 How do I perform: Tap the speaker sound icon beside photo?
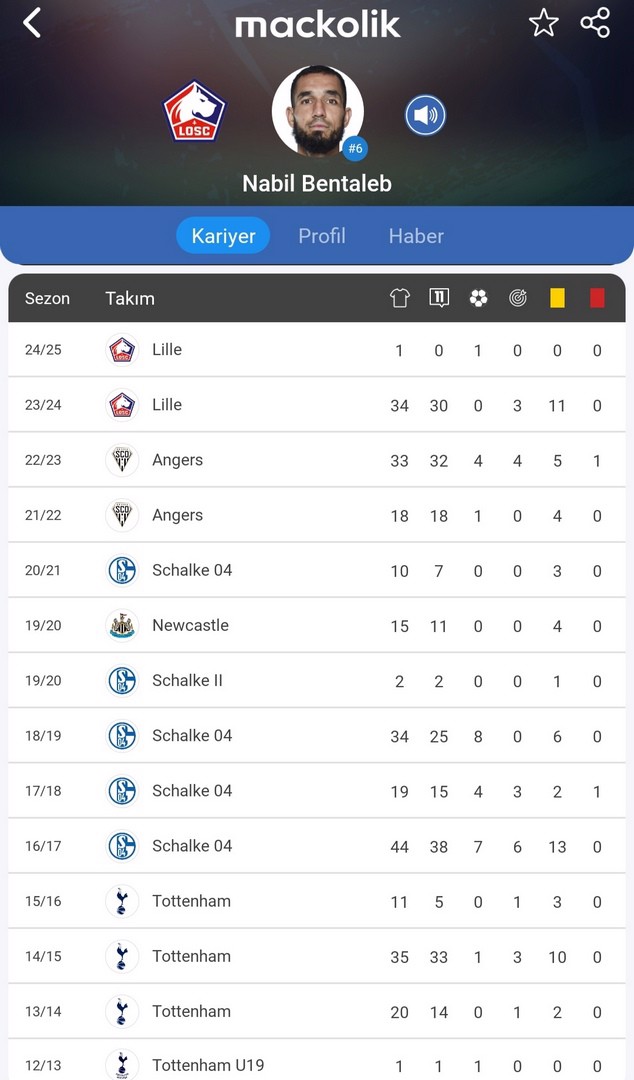tap(425, 115)
